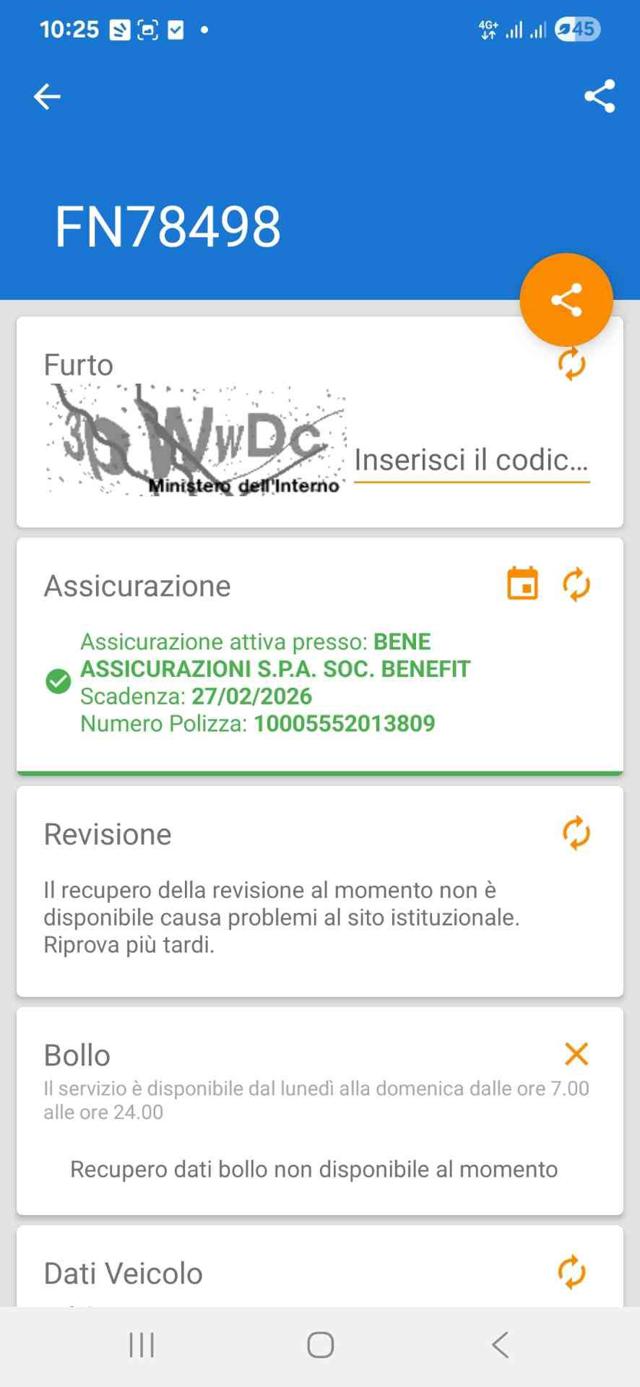Screen dimensions: 640x1387
Task: Tap the X icon in Bollo card
Action: pos(576,1053)
